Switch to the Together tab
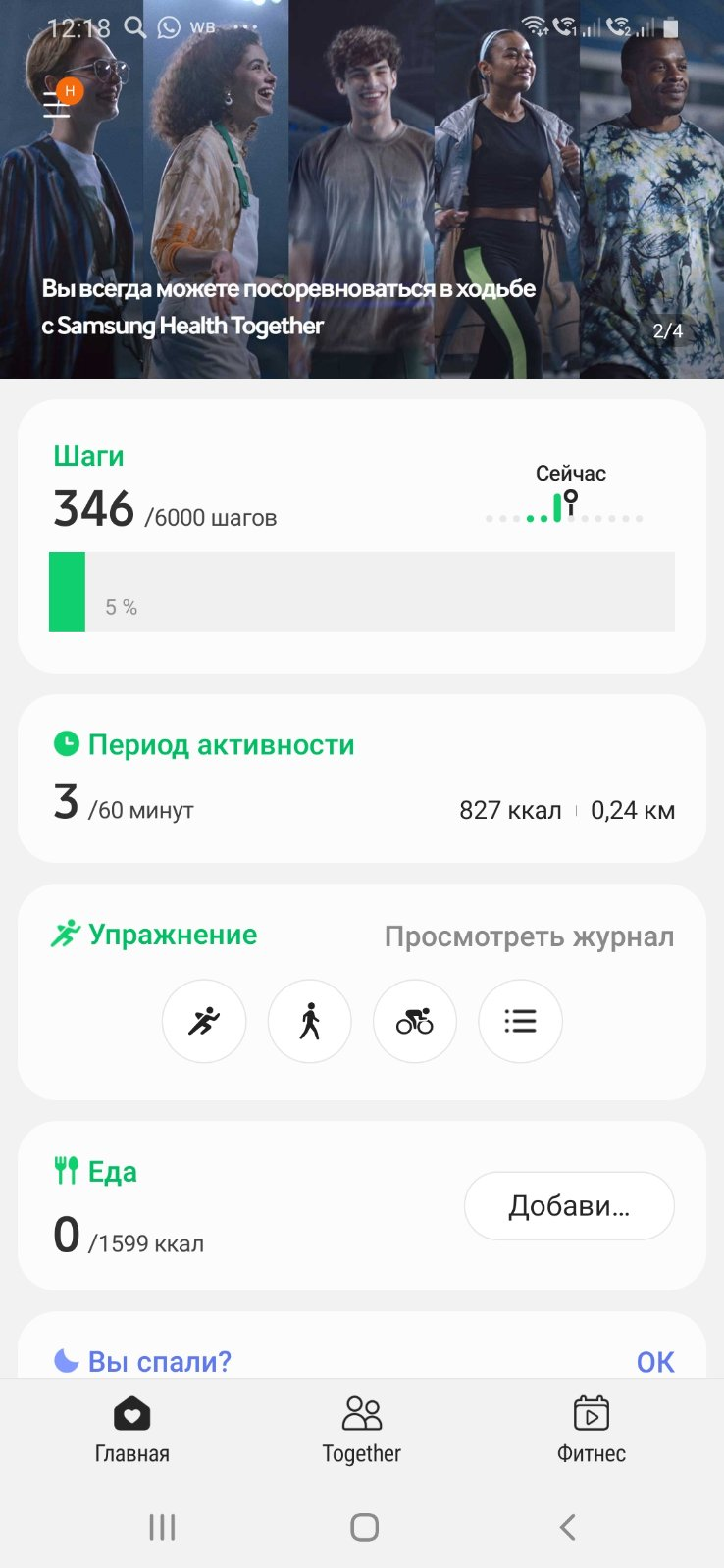 (362, 1430)
